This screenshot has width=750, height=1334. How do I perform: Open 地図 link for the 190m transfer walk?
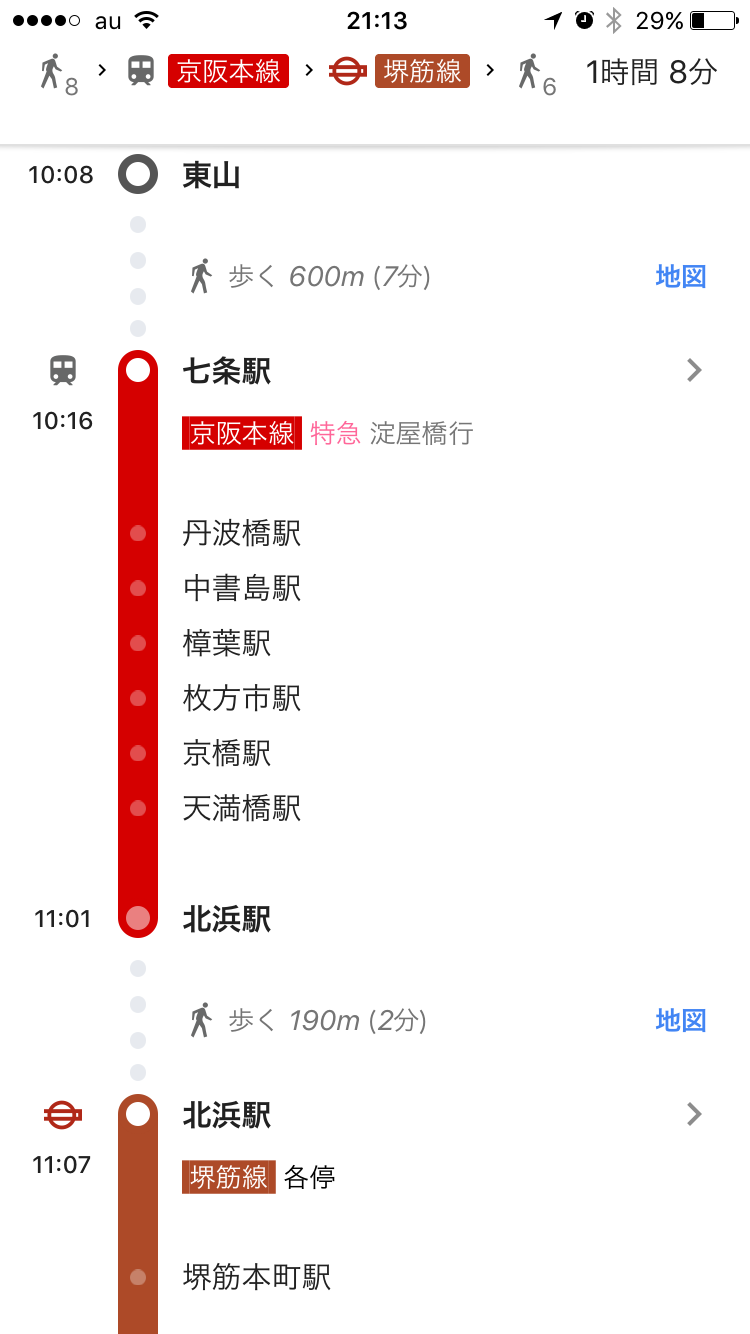680,1020
